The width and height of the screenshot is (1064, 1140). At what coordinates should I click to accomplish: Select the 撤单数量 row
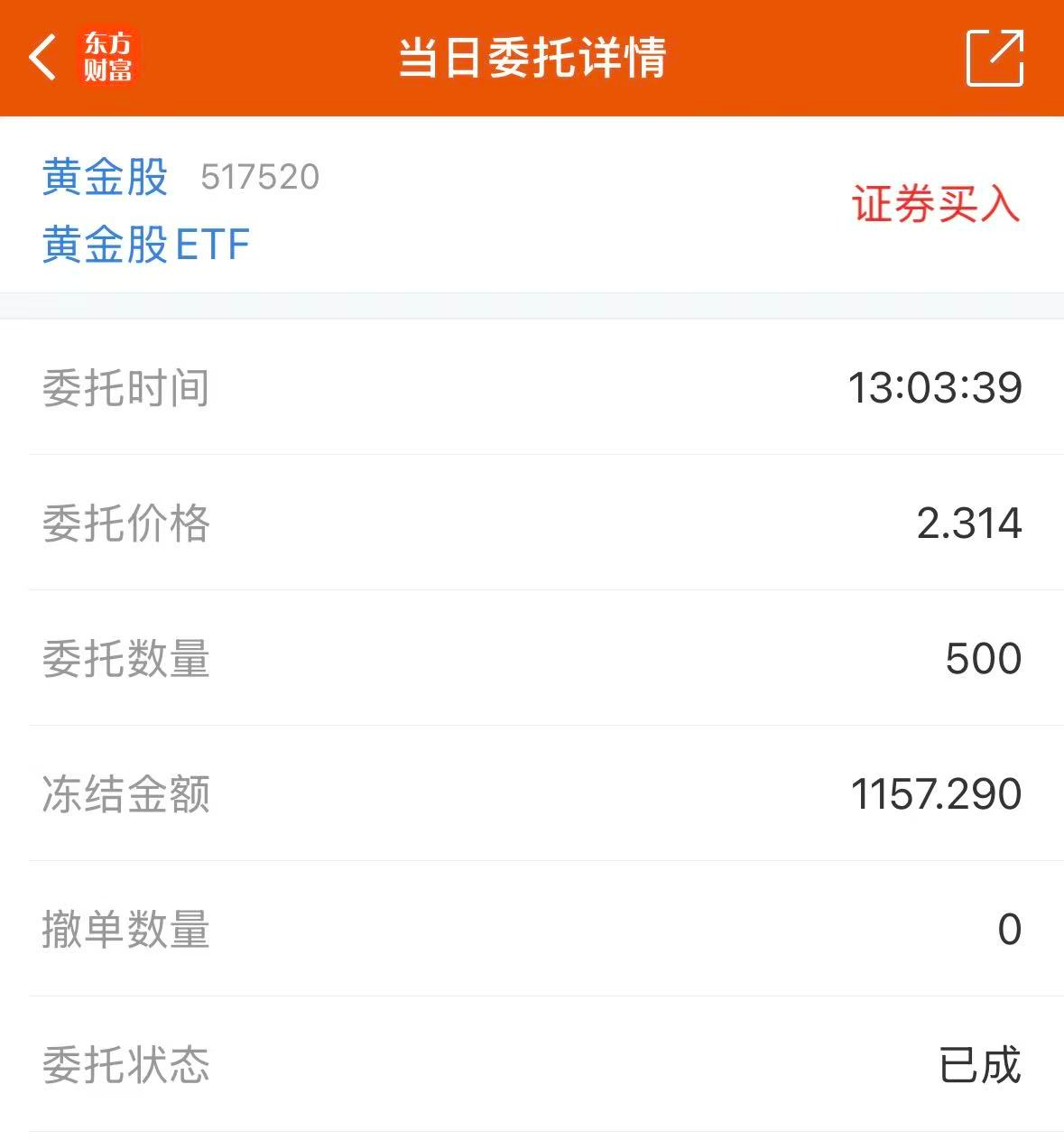point(126,931)
